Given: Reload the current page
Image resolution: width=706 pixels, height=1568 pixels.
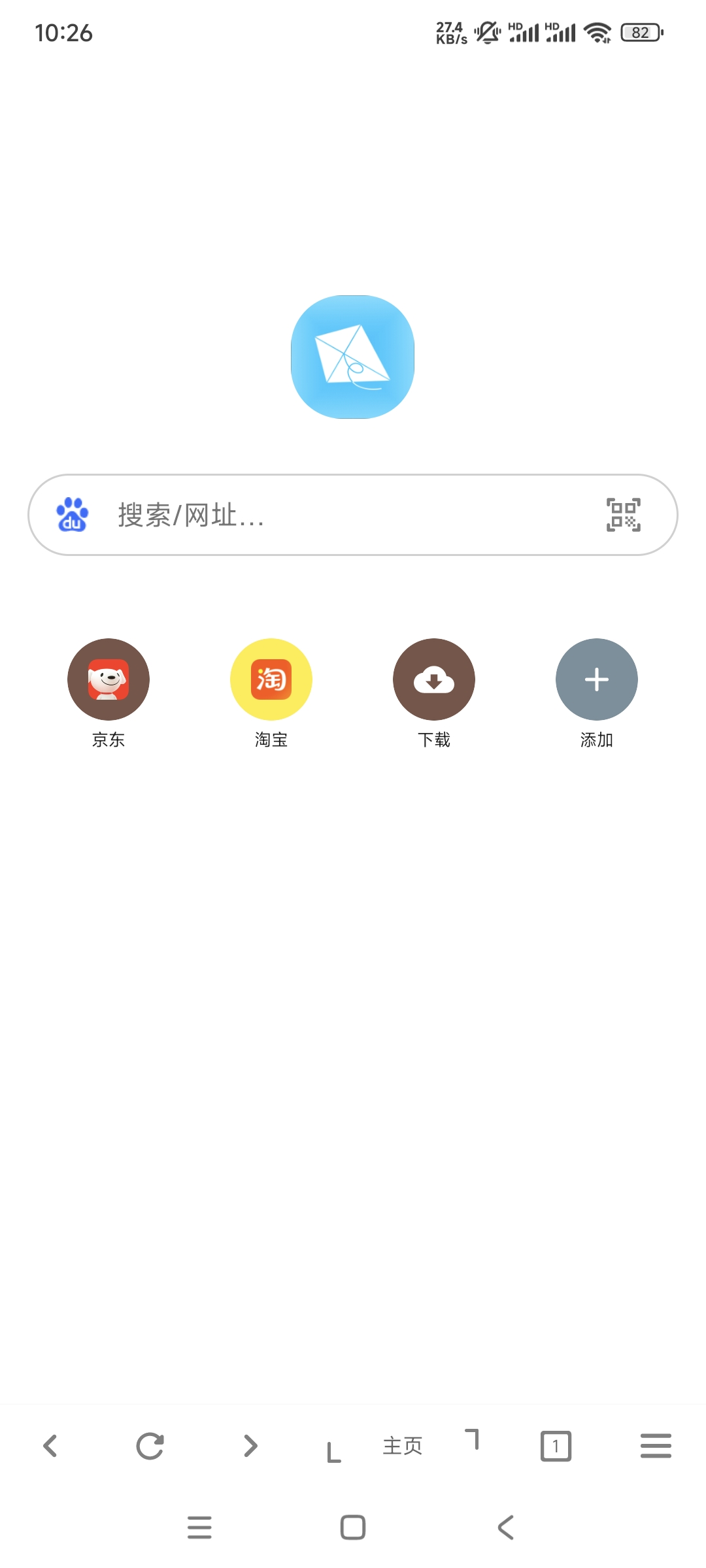Looking at the screenshot, I should (x=150, y=1446).
